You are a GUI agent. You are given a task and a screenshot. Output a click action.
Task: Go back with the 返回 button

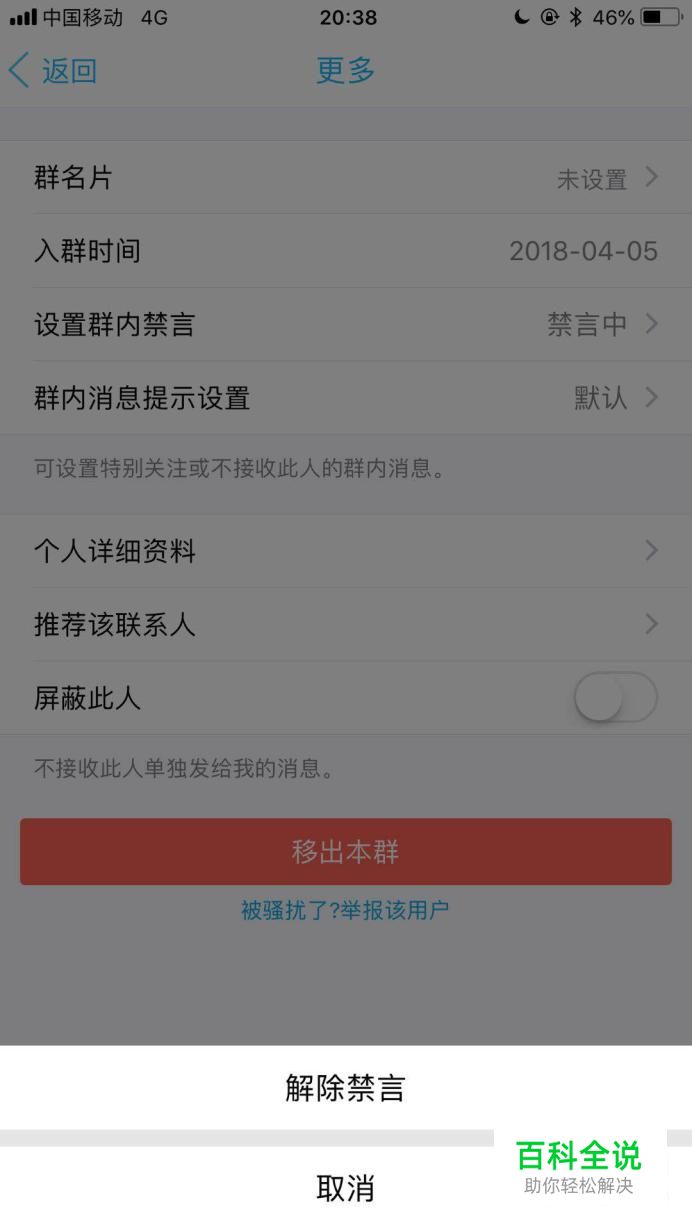(x=53, y=71)
